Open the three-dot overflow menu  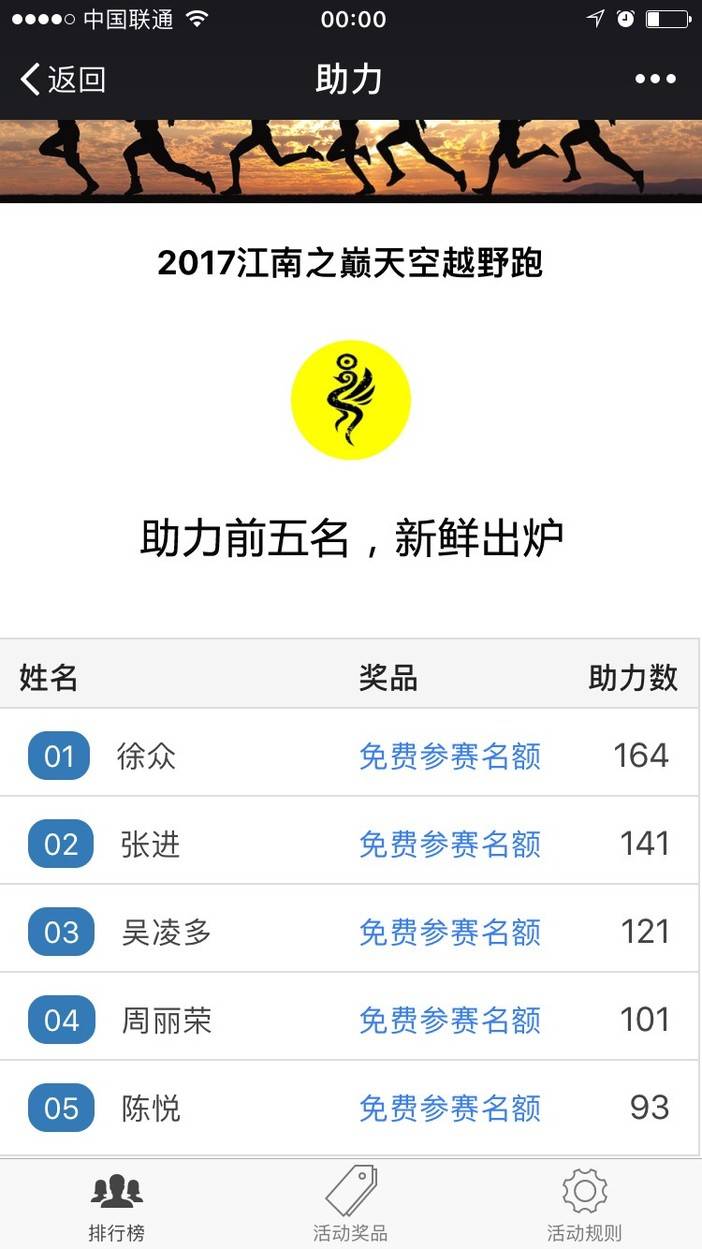coord(655,79)
